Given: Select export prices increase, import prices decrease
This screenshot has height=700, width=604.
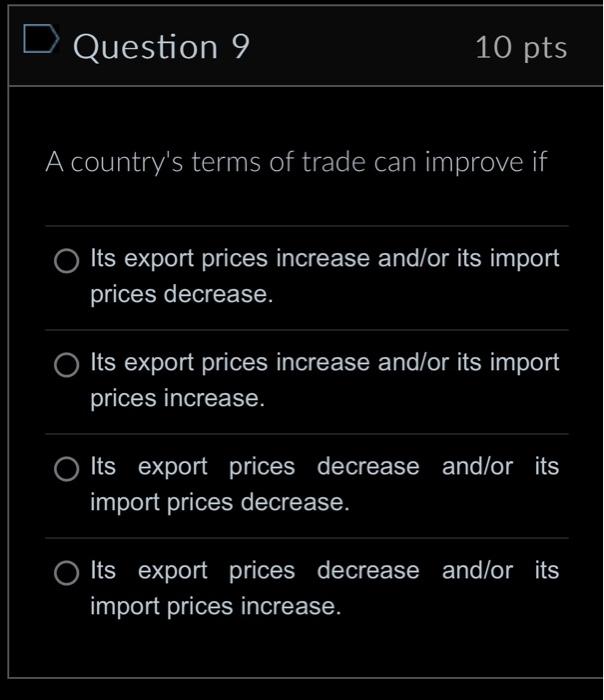Looking at the screenshot, I should pos(67,262).
